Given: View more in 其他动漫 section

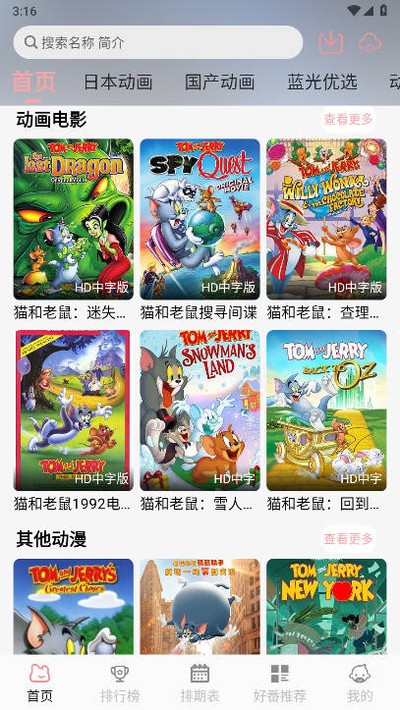Looking at the screenshot, I should point(348,538).
